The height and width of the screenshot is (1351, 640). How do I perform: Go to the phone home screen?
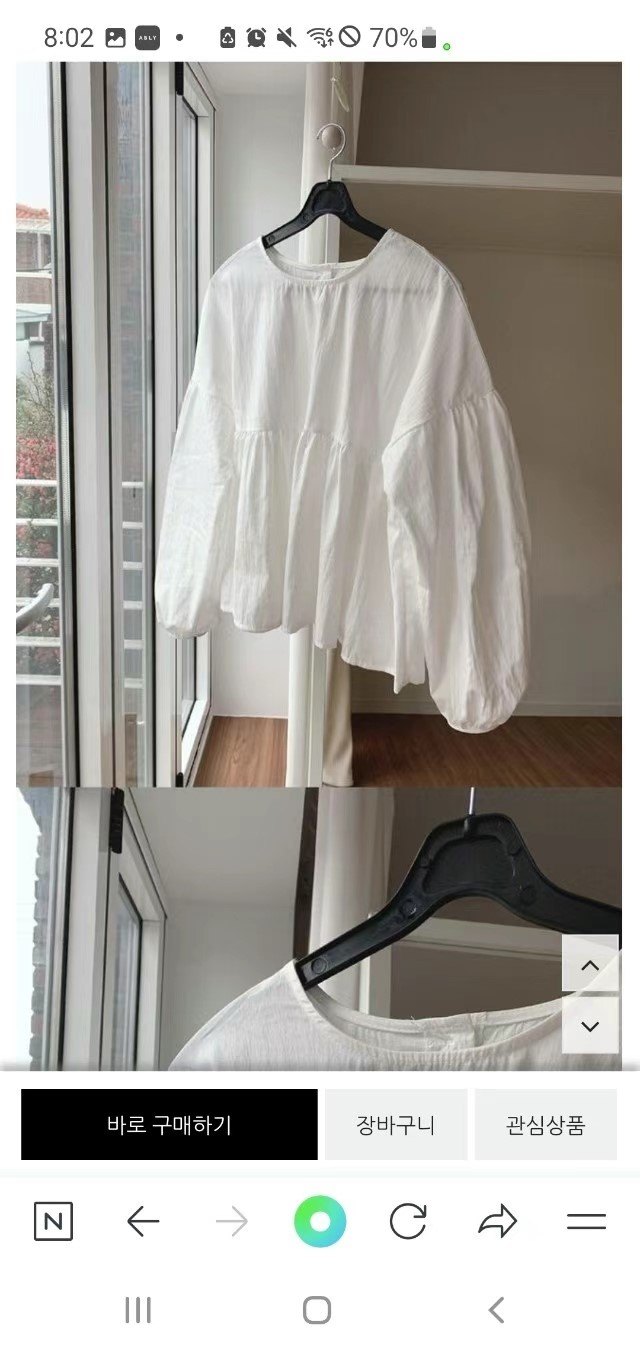(317, 1310)
